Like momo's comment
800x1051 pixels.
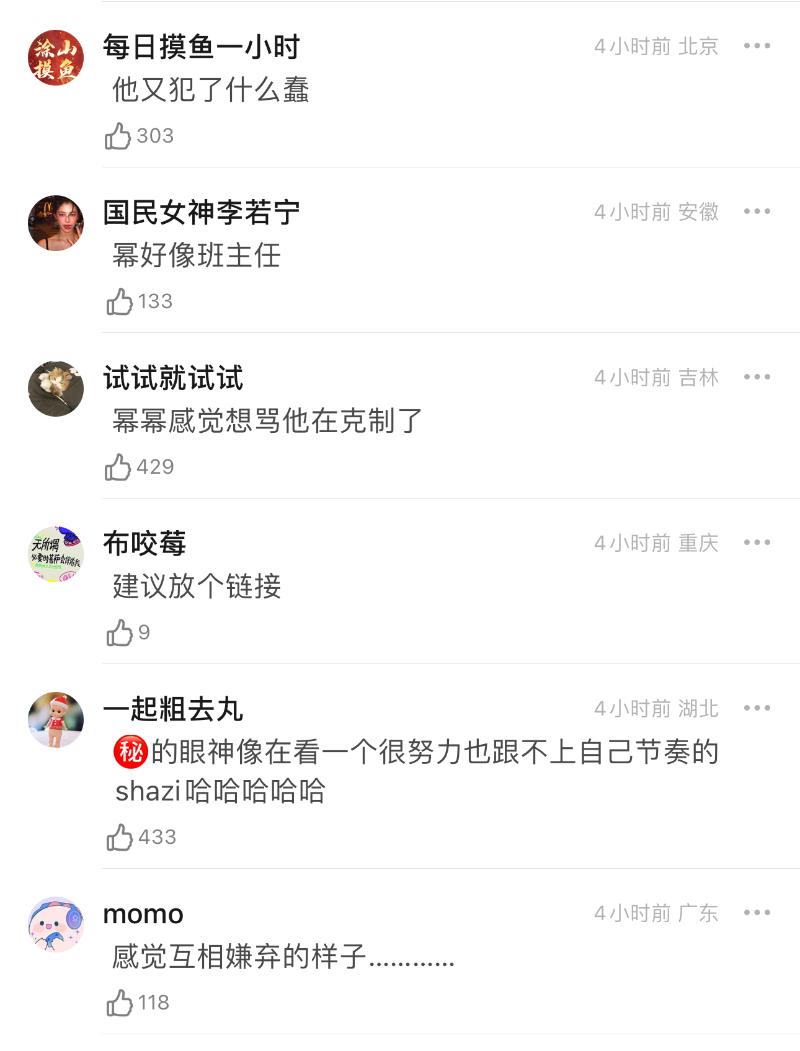119,1003
